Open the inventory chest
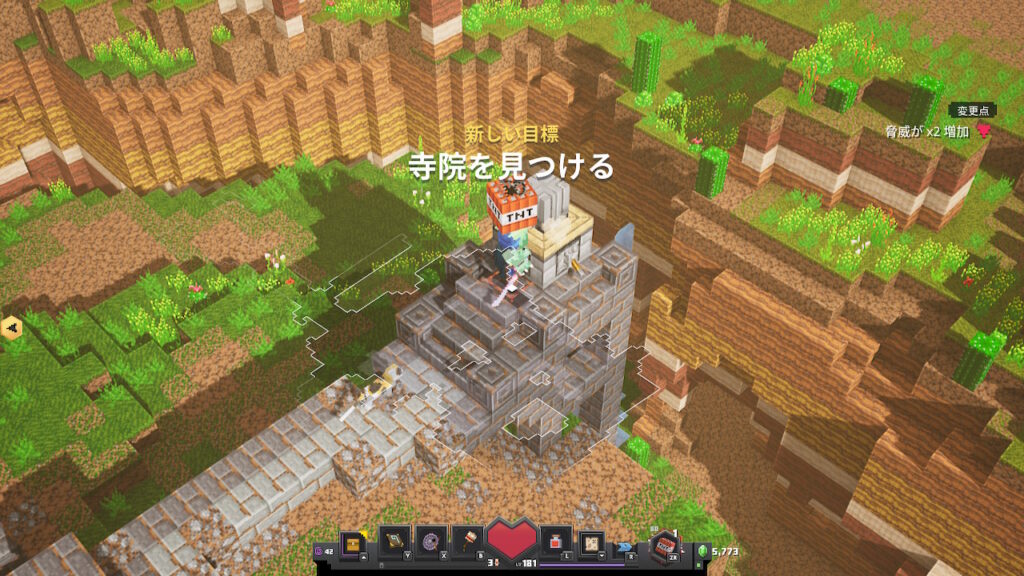This screenshot has height=576, width=1024. [352, 540]
